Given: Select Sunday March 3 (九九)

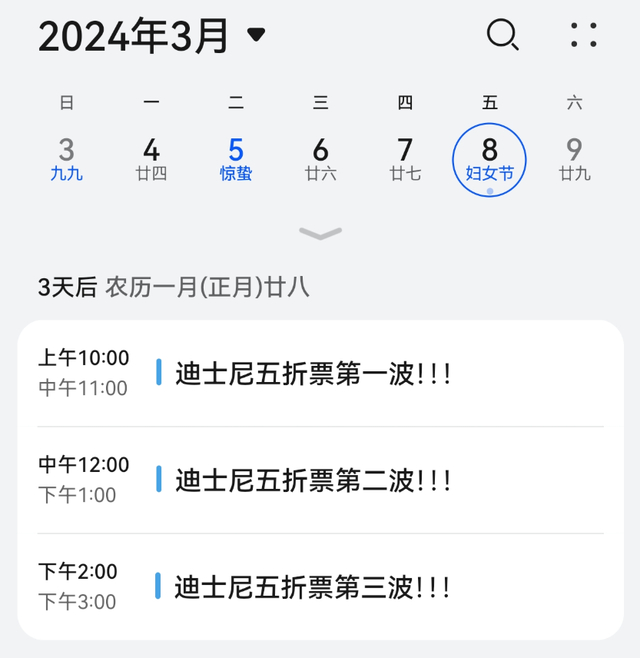Looking at the screenshot, I should coord(66,159).
